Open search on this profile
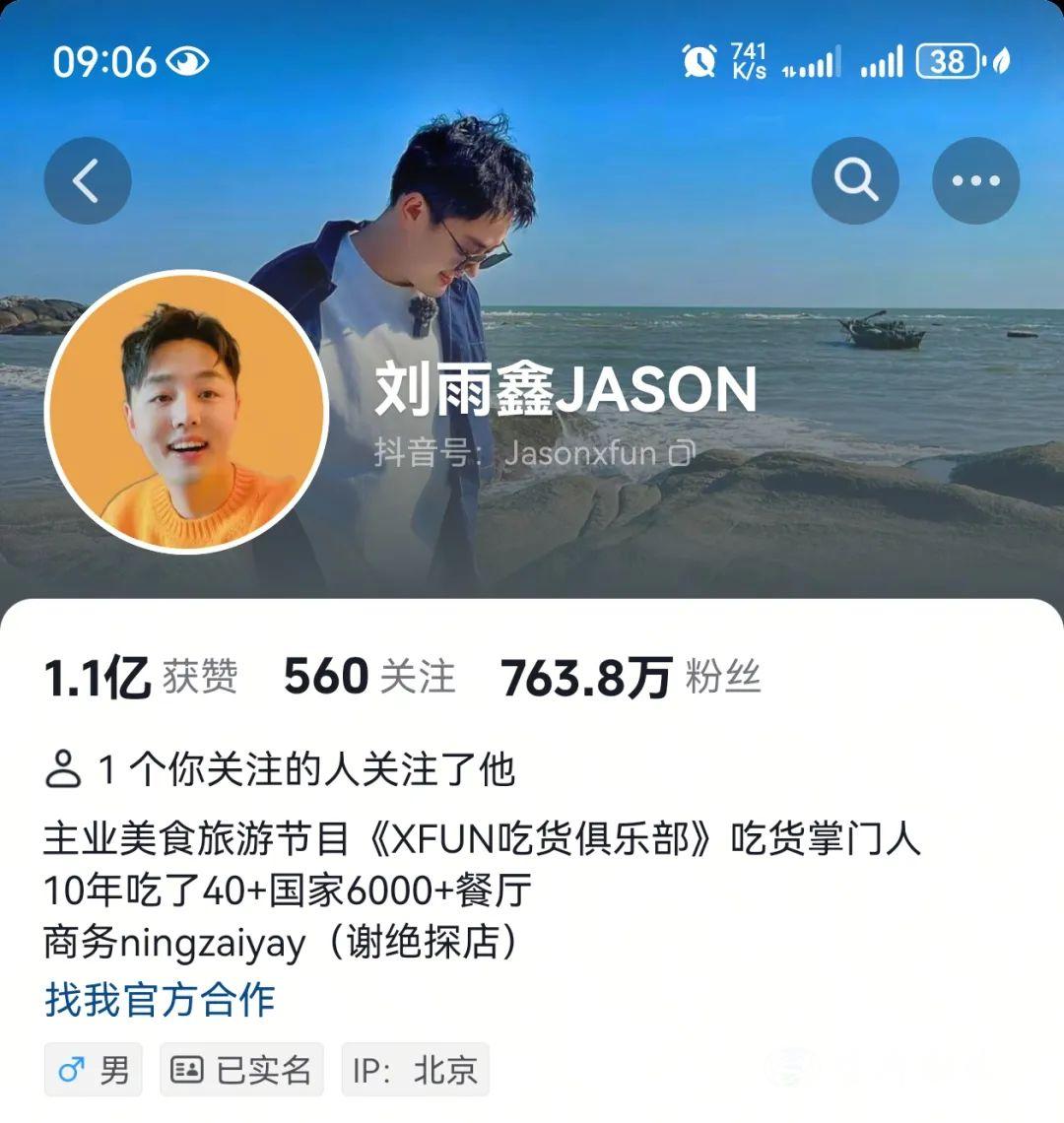Viewport: 1064px width, 1123px height. [x=854, y=181]
